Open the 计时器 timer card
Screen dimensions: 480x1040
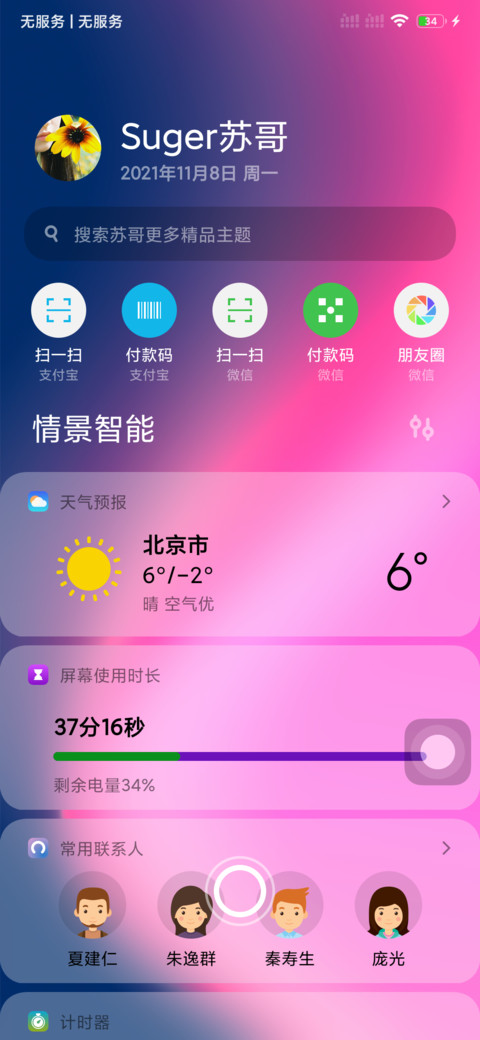click(x=240, y=1016)
